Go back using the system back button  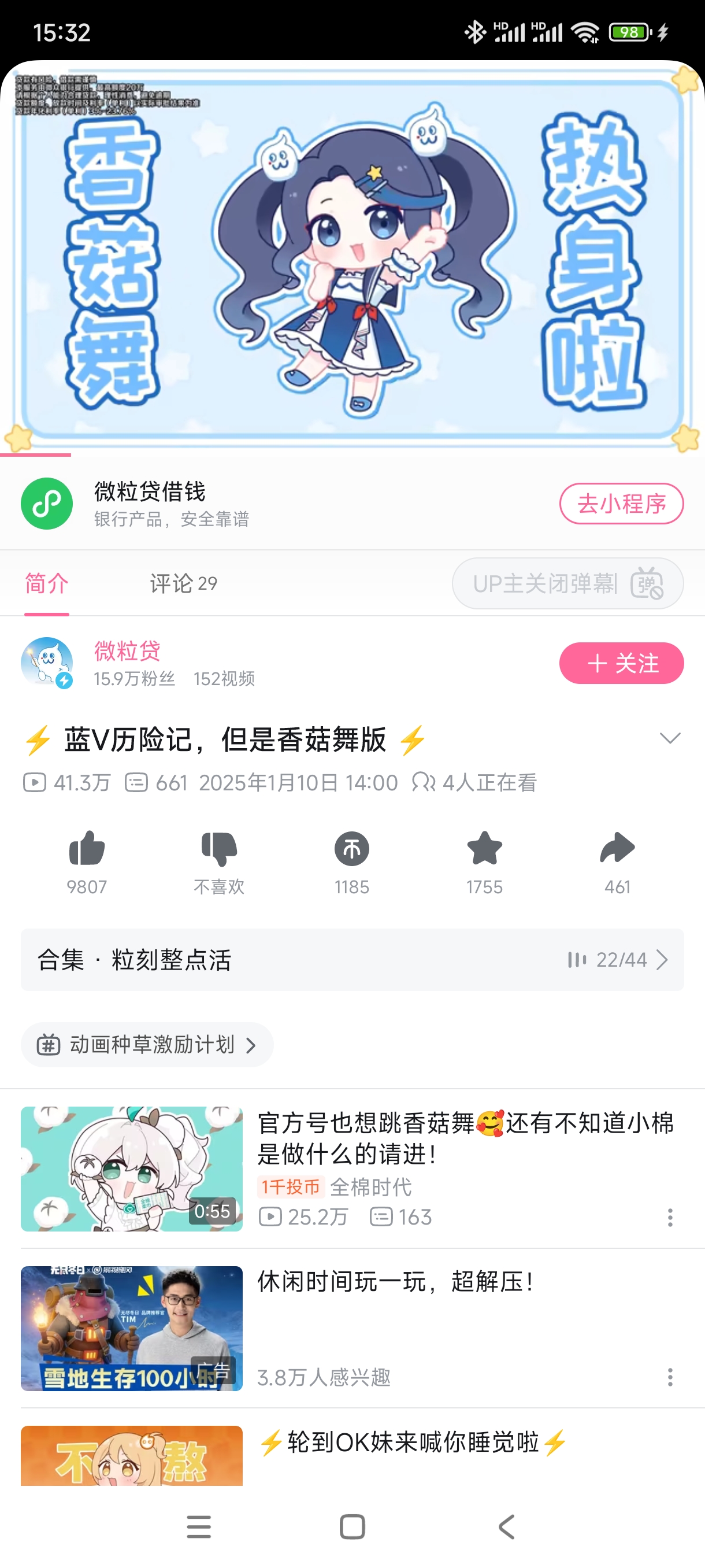506,1526
